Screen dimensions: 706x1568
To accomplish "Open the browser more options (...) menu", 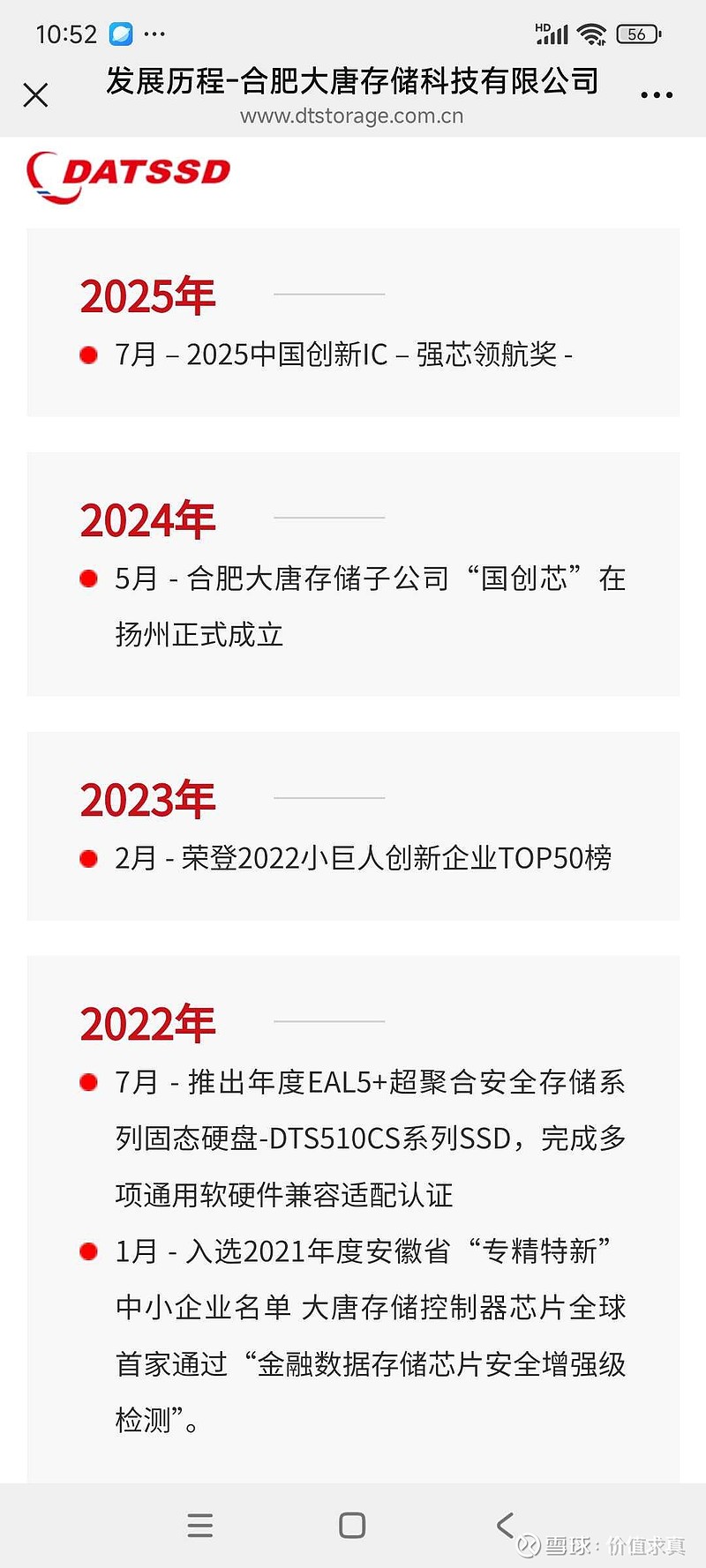I will pos(656,93).
